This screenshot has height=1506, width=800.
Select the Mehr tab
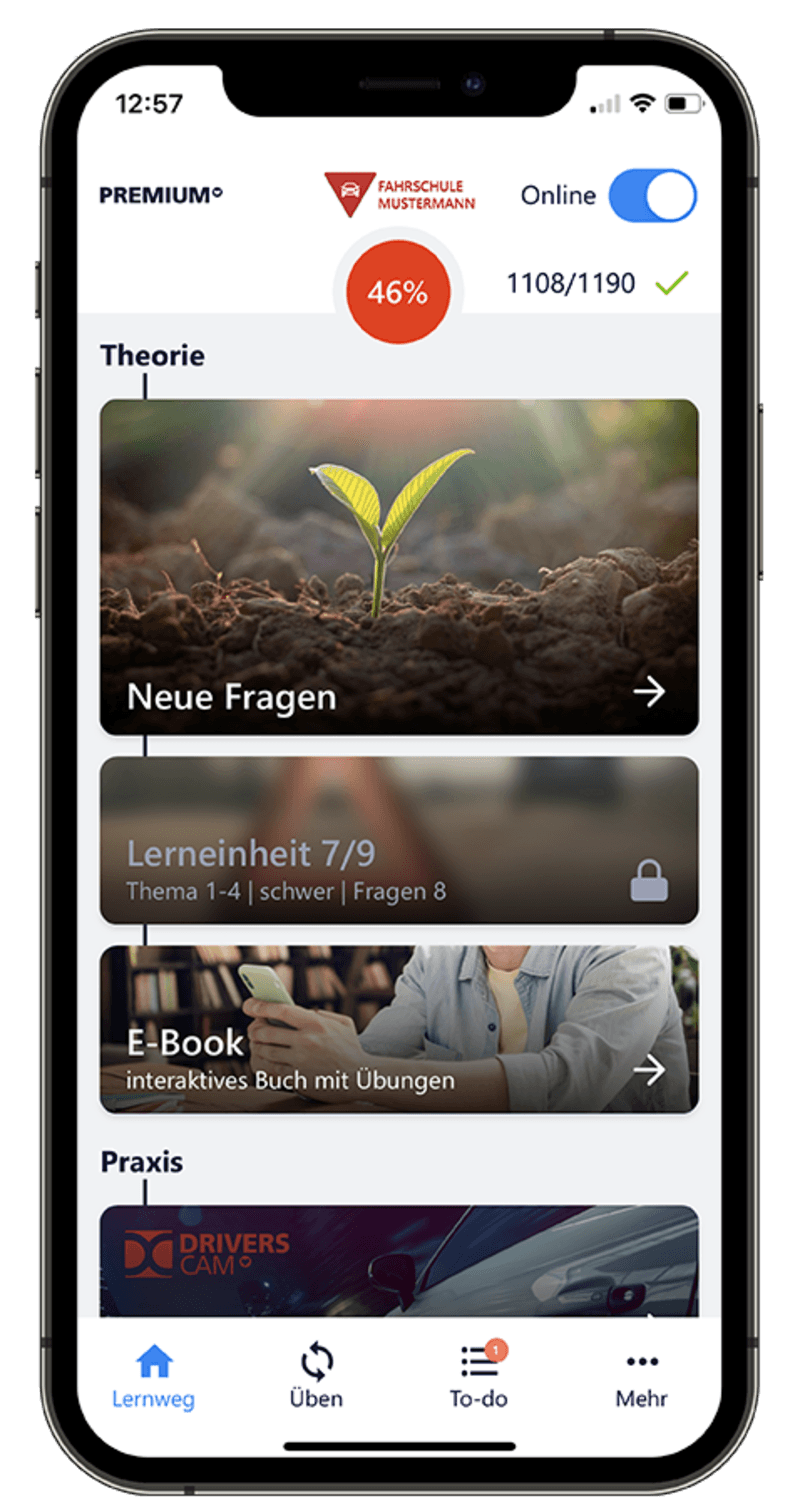[x=641, y=1377]
